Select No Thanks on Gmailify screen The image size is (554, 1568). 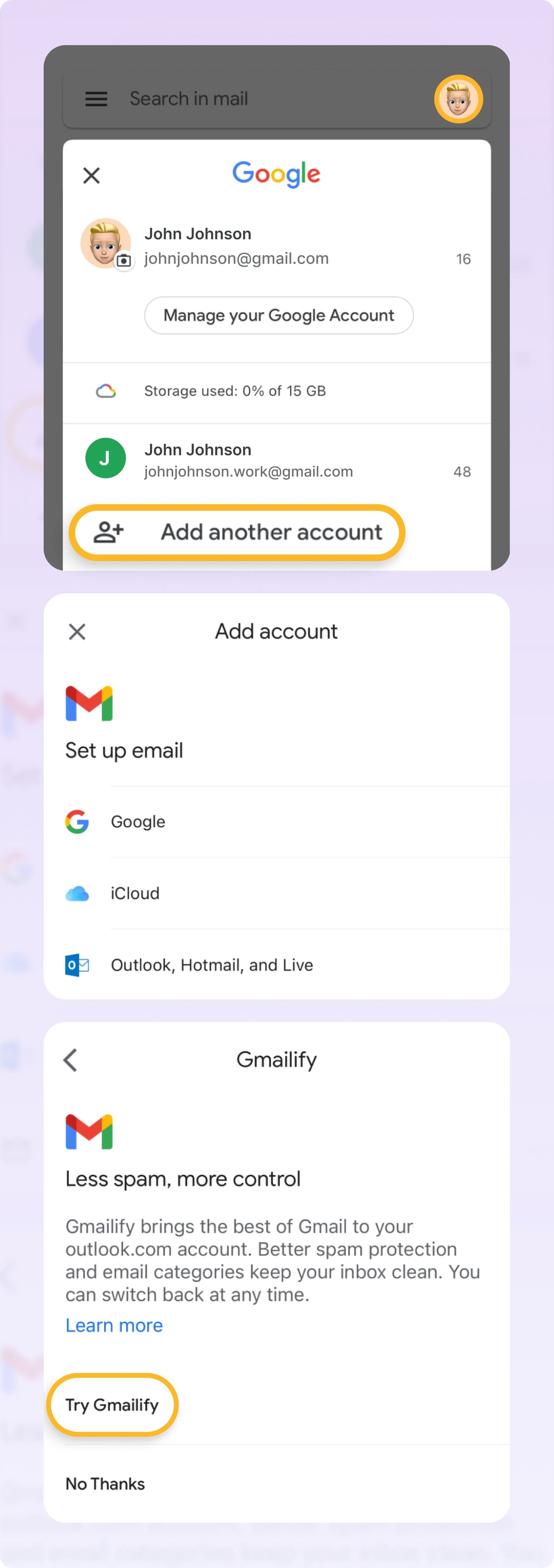(x=105, y=1483)
